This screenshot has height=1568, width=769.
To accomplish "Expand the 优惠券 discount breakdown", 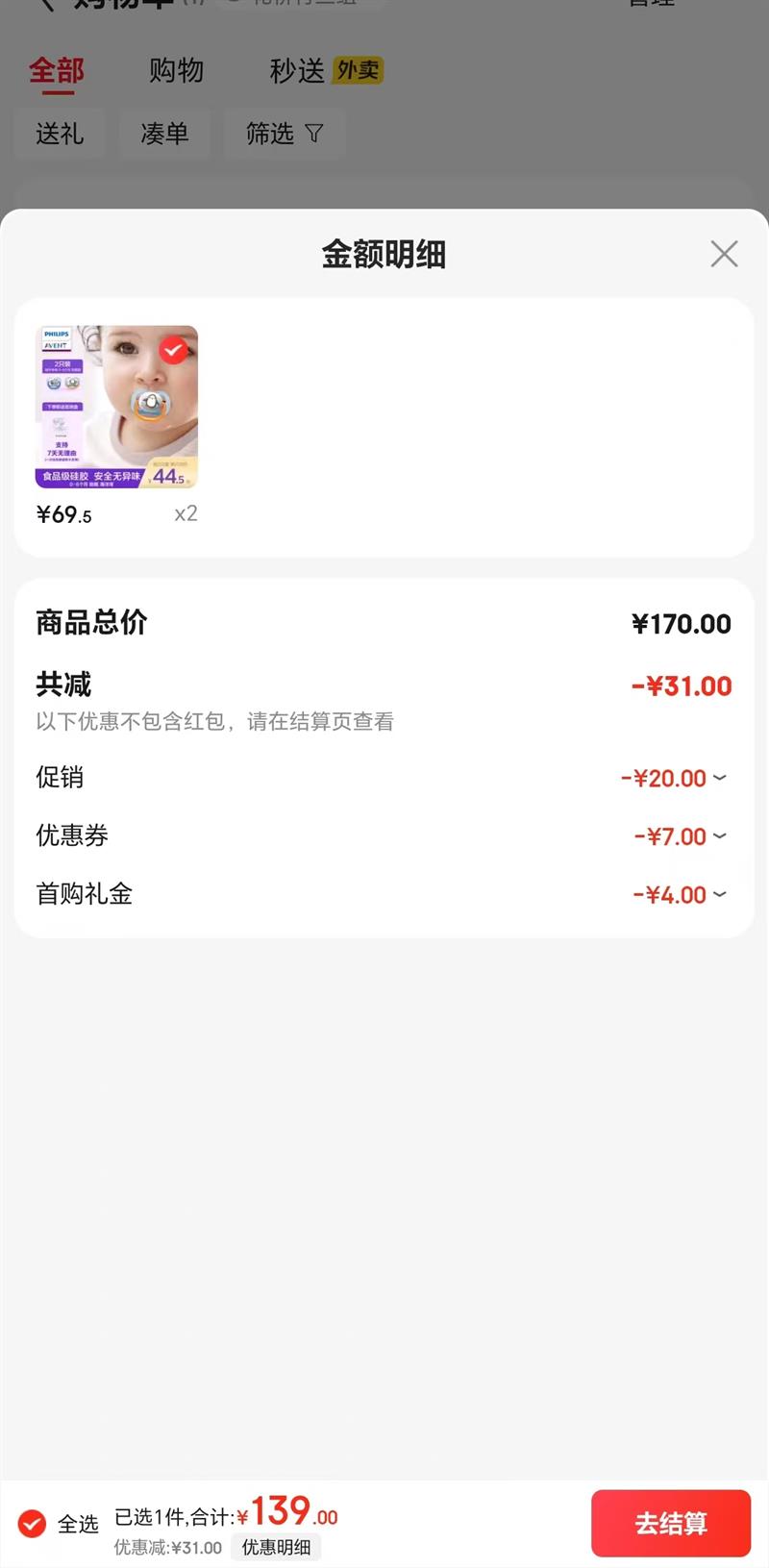I will (719, 836).
